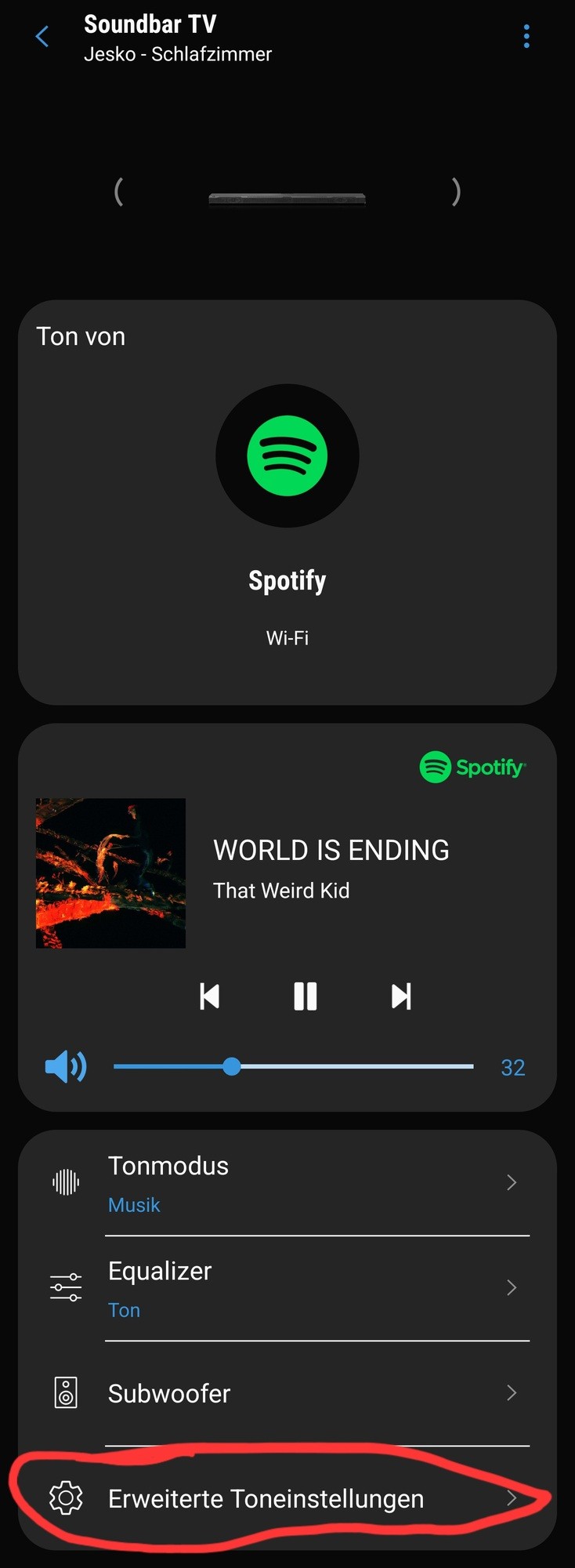Skip to the previous track
Screen dimensions: 575x1568
point(210,996)
